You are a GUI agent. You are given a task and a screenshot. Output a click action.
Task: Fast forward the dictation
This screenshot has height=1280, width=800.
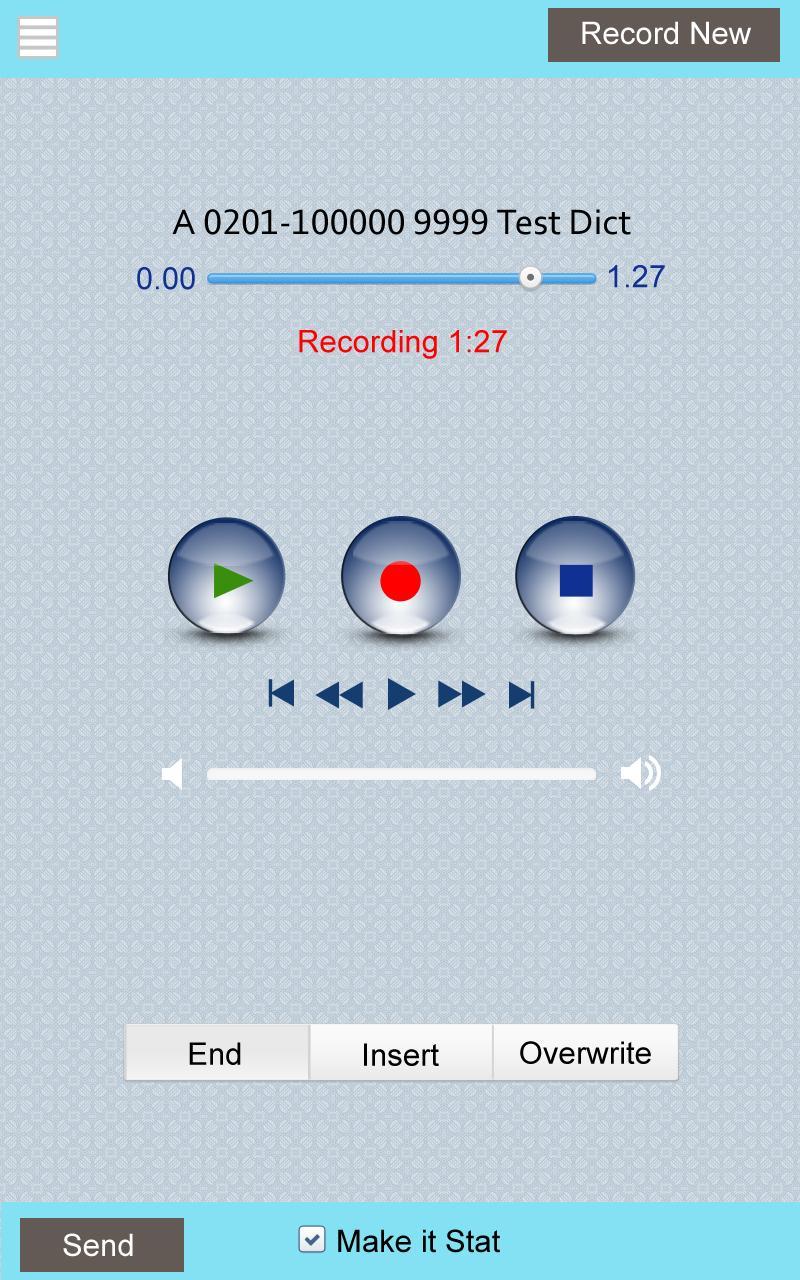(x=461, y=694)
